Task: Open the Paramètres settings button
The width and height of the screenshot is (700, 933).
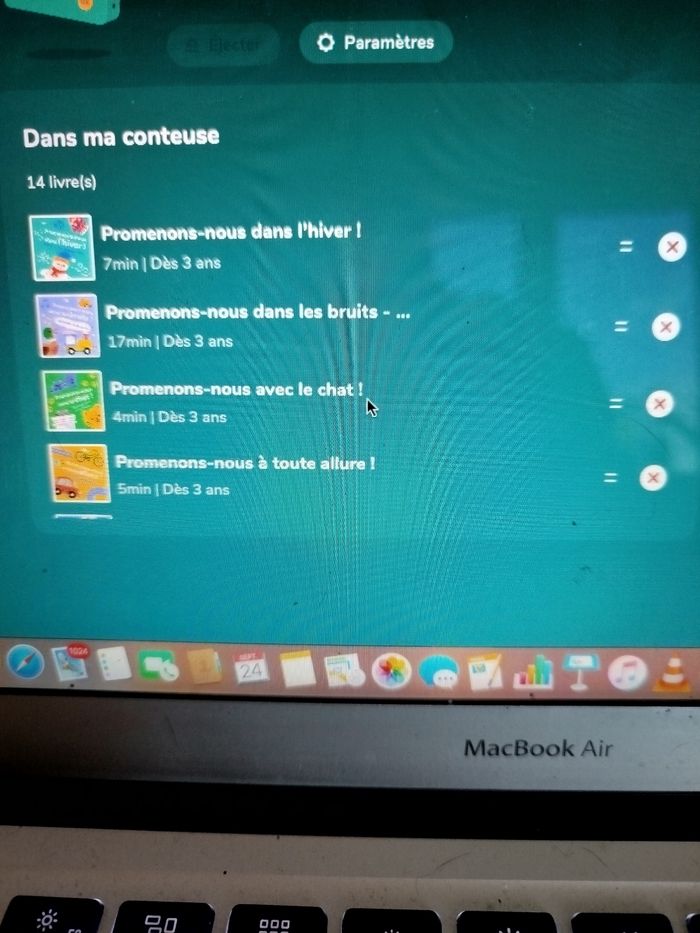Action: point(376,43)
